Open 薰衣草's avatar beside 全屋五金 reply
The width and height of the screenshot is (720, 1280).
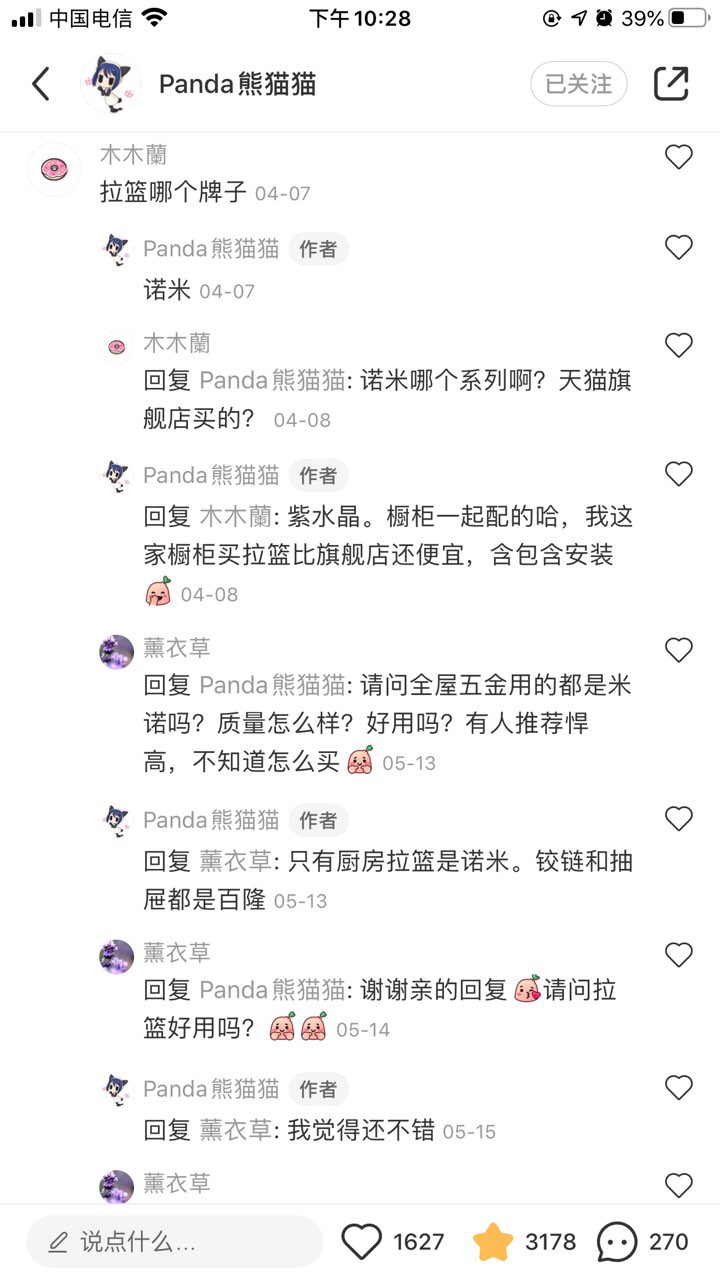coord(117,652)
